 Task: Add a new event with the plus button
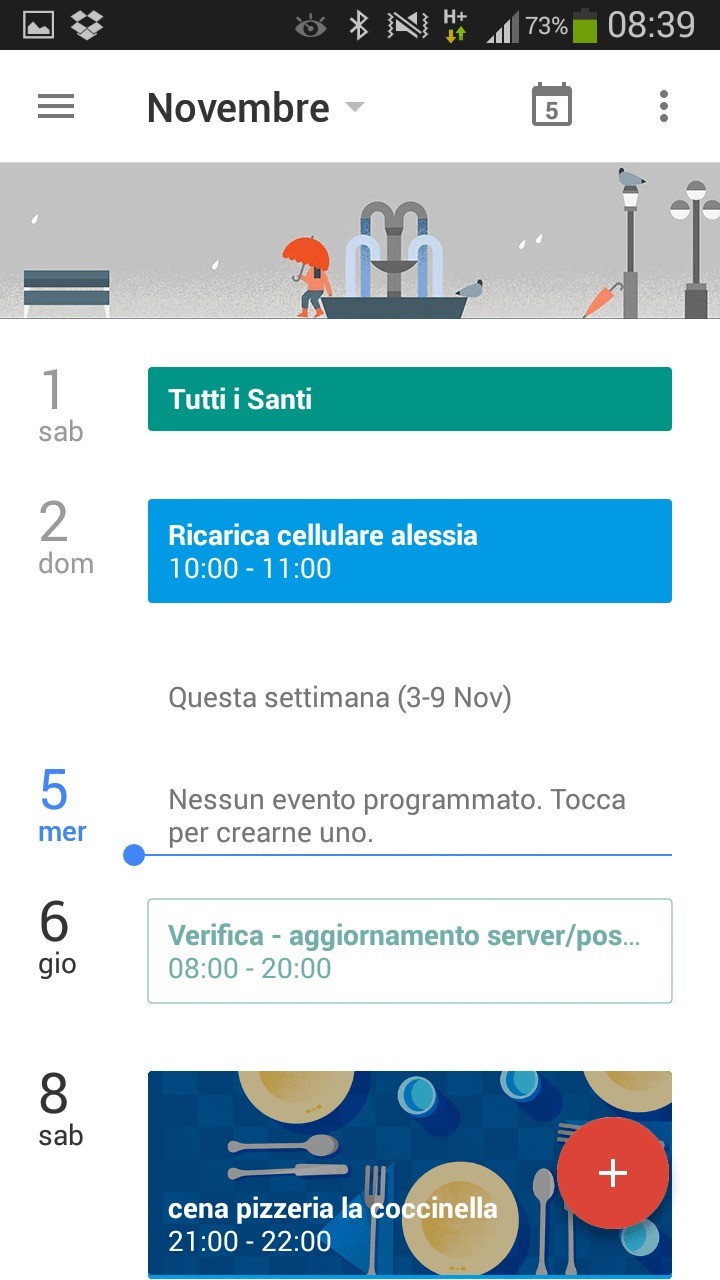point(612,1173)
